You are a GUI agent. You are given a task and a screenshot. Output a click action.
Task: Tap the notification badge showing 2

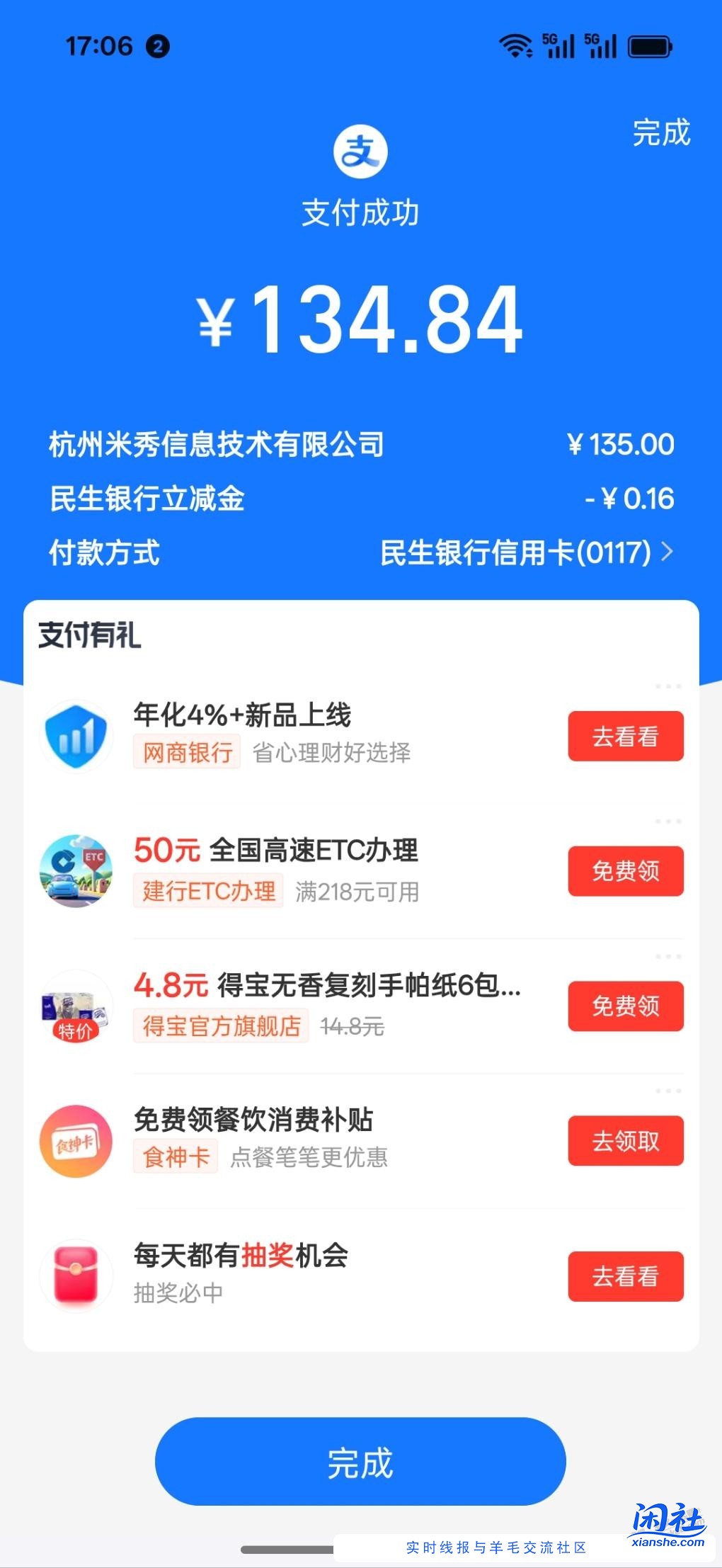pos(157,45)
